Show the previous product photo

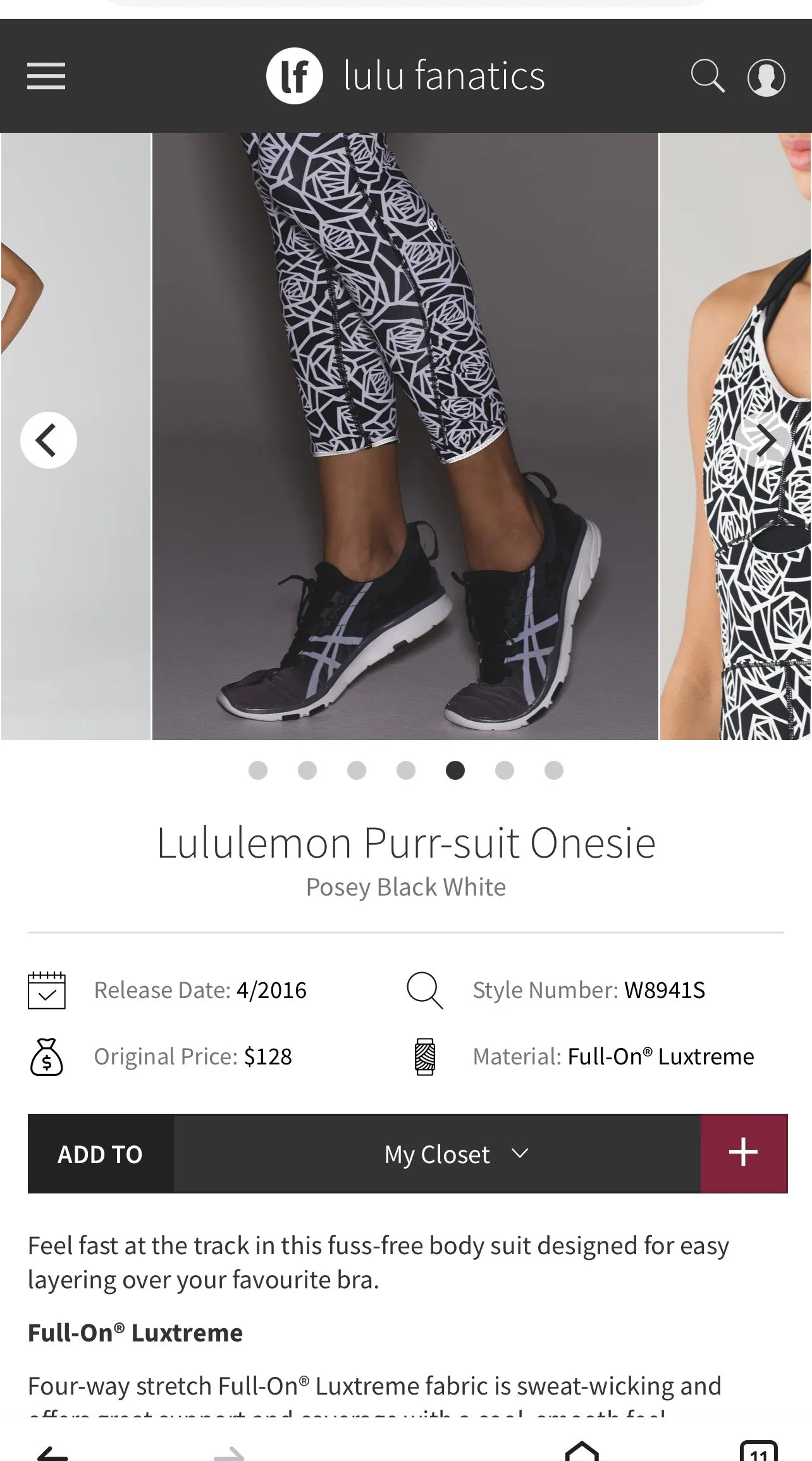coord(49,440)
